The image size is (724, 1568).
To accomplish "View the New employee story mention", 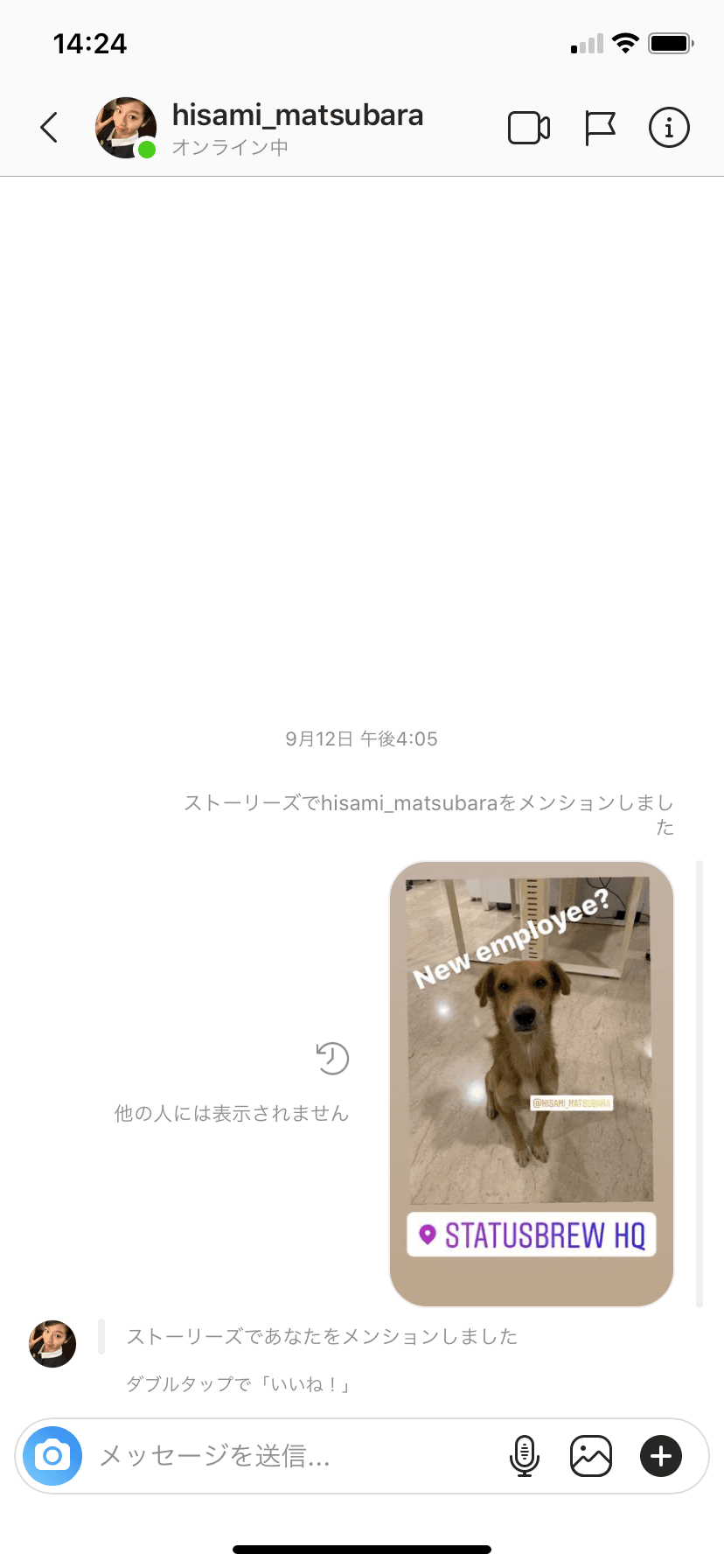I will coord(531,1083).
